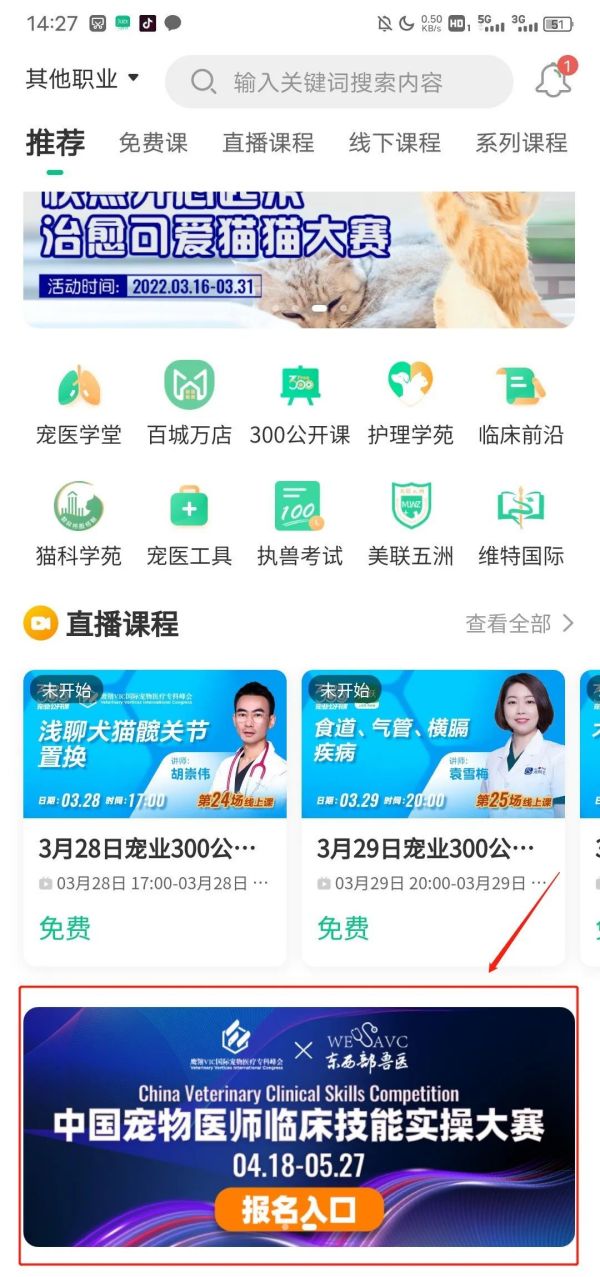
Task: Switch to the 免费课 tab
Action: [x=153, y=143]
